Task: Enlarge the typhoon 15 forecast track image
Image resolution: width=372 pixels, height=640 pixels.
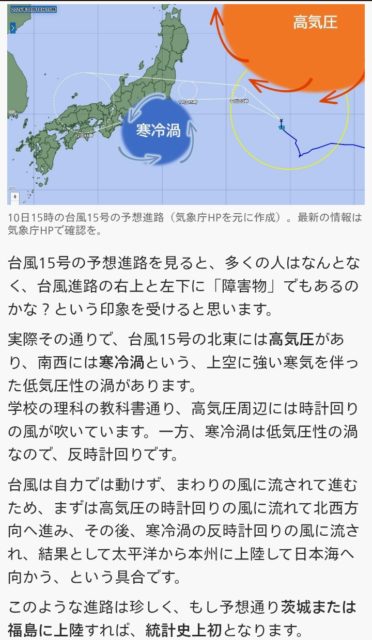Action: (x=186, y=104)
